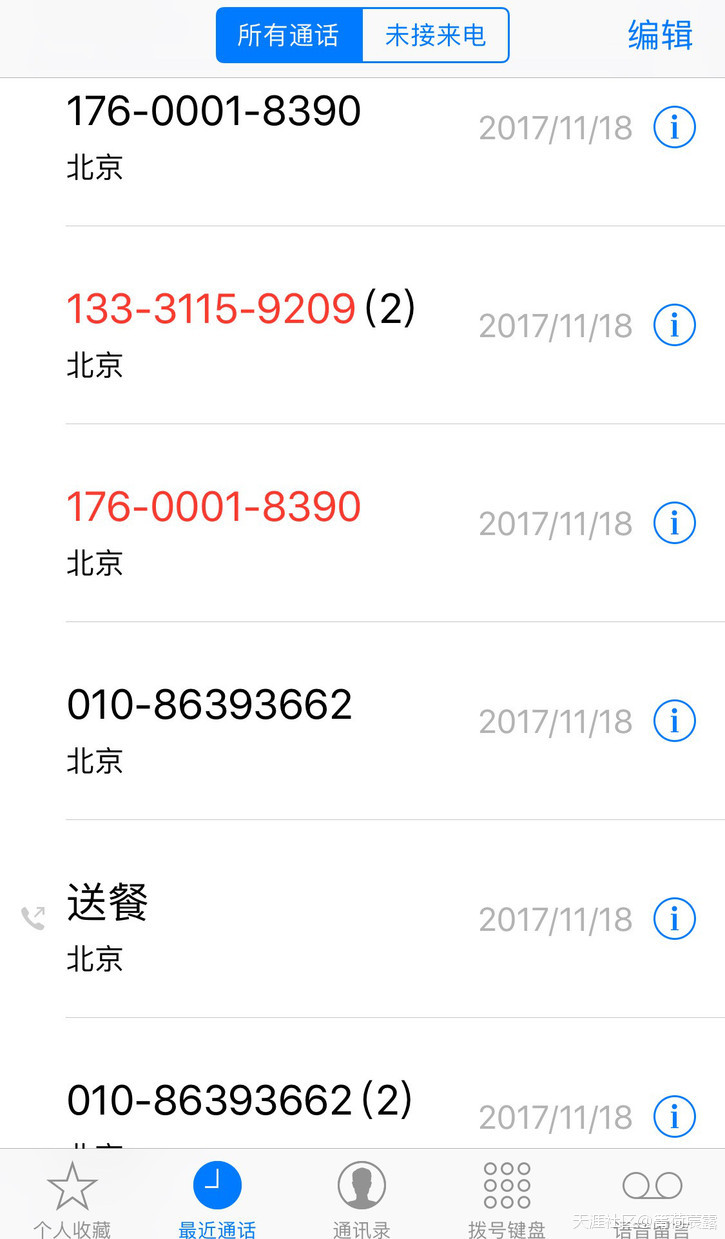This screenshot has width=725, height=1239.
Task: Go to the 个人收藏 favorites tab
Action: pyautogui.click(x=72, y=1198)
